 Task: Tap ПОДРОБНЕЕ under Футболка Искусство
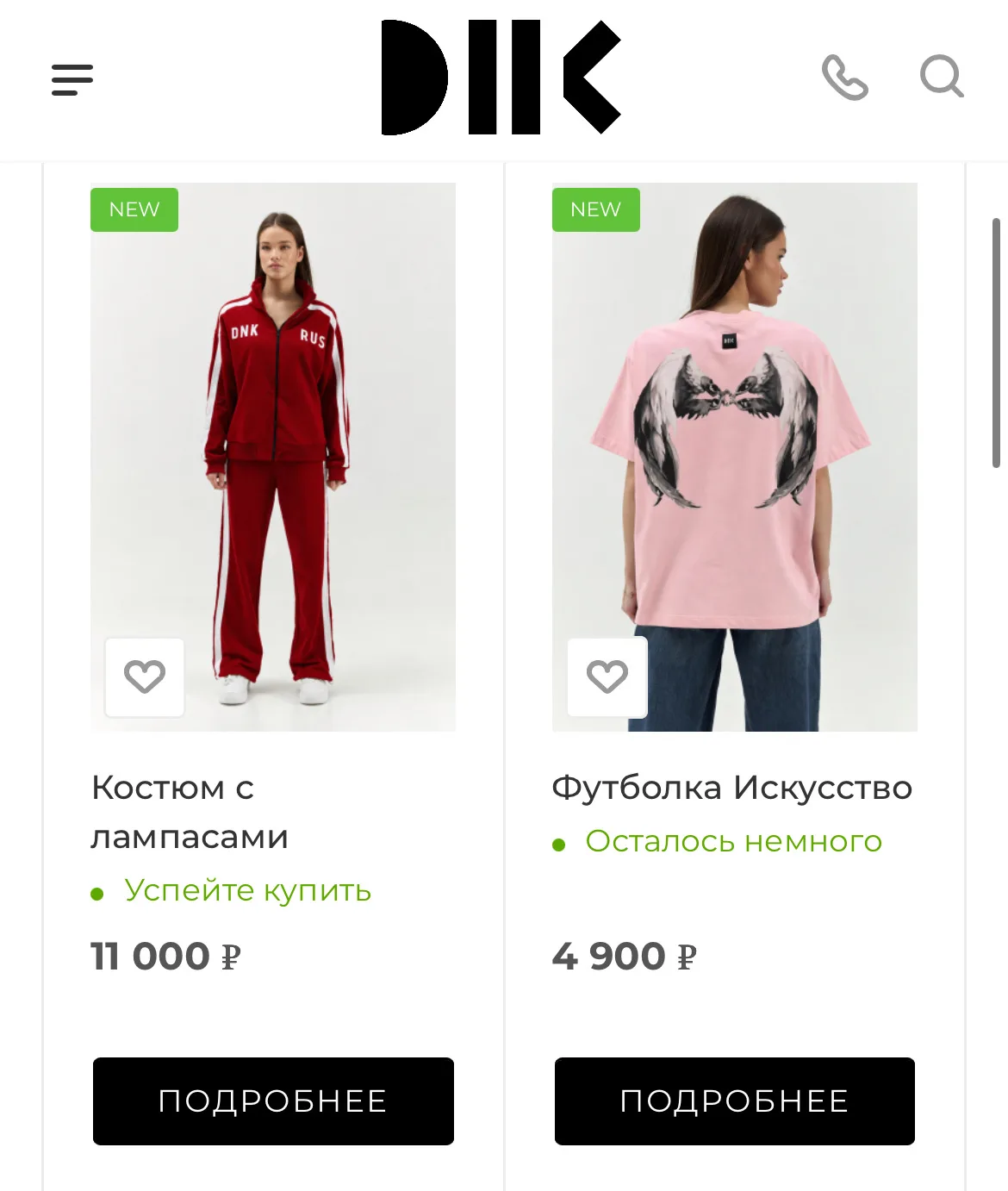click(x=734, y=1101)
